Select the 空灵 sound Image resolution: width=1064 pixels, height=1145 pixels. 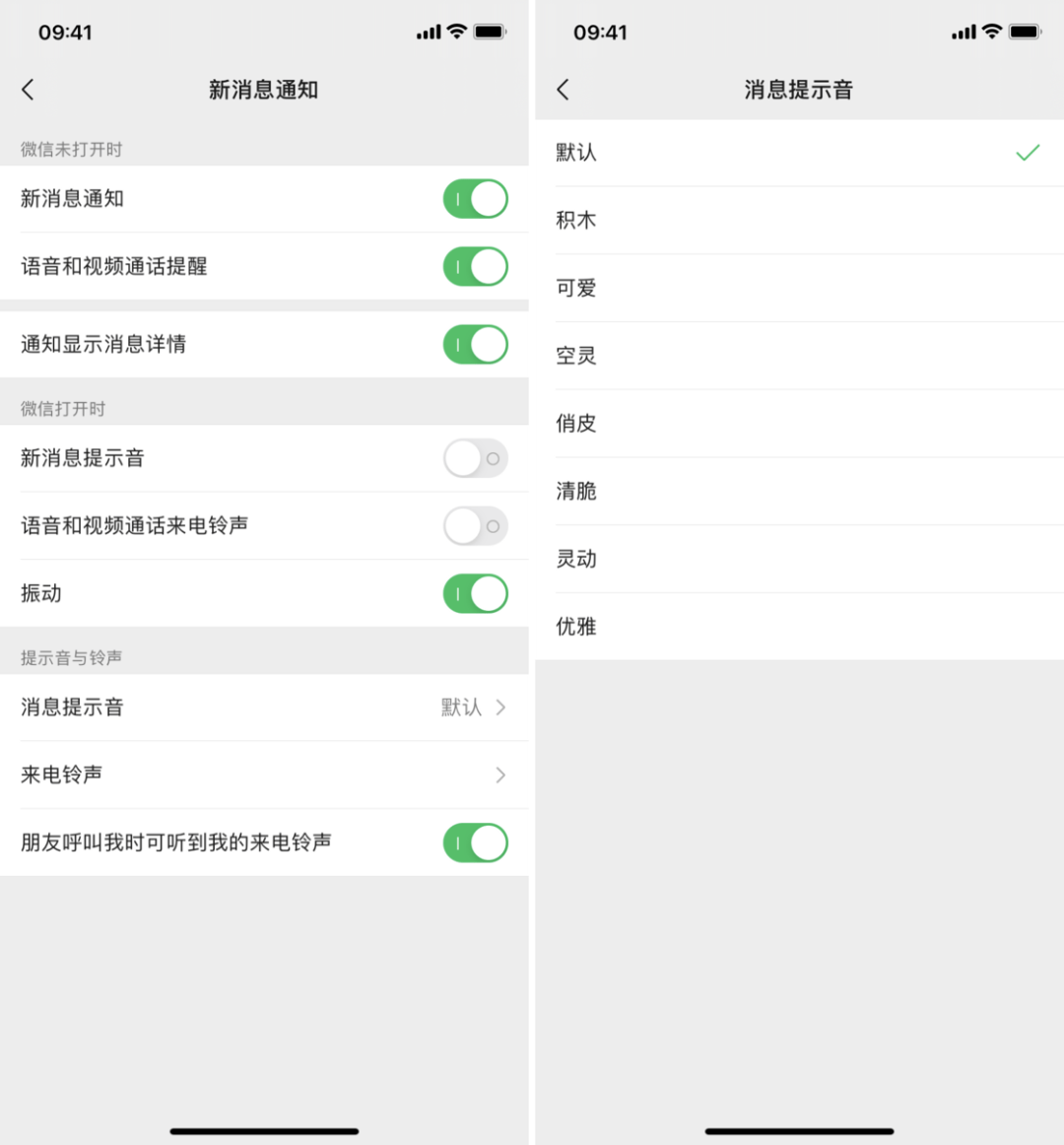pos(798,356)
